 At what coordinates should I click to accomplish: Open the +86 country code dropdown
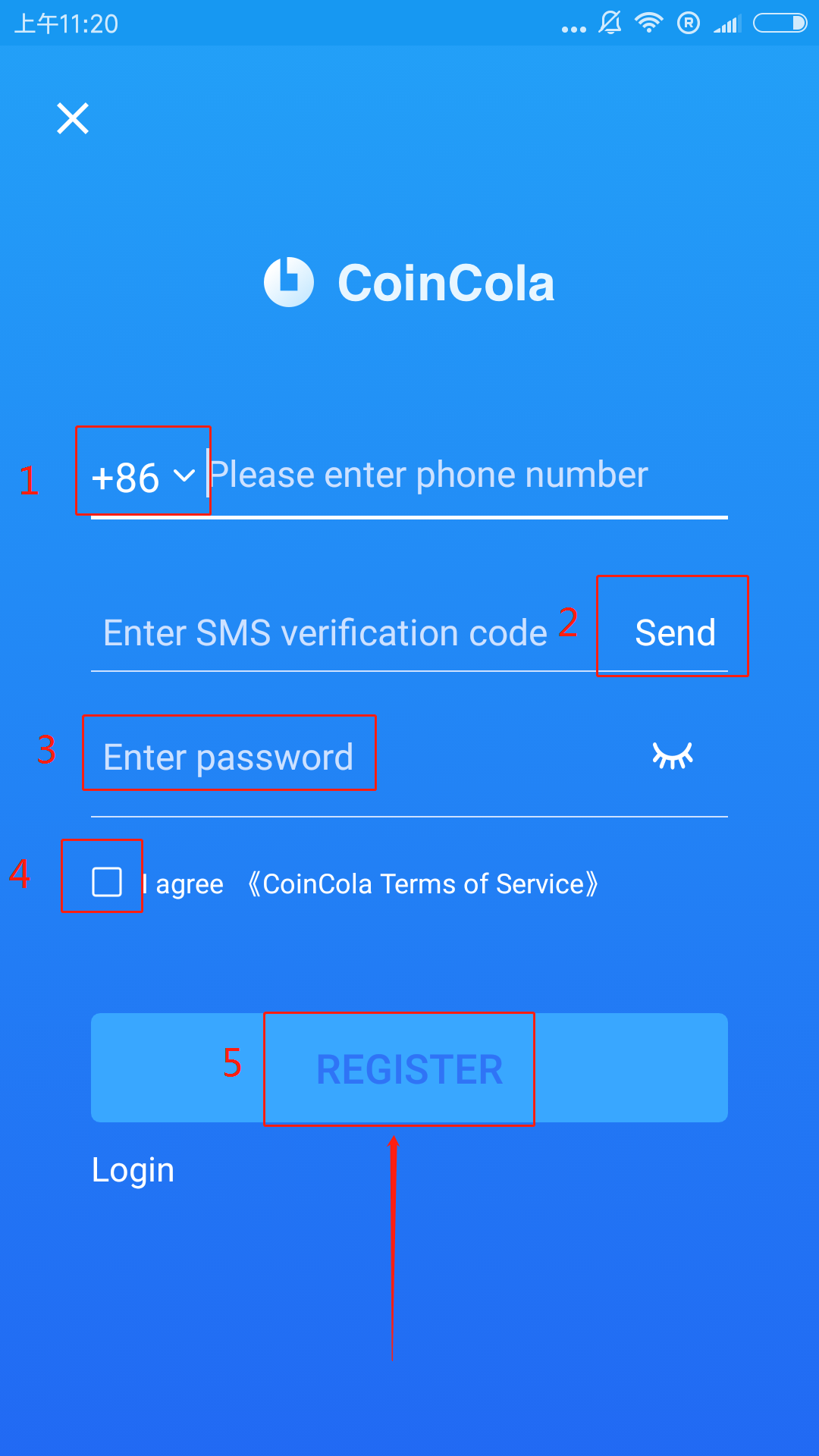[x=143, y=477]
